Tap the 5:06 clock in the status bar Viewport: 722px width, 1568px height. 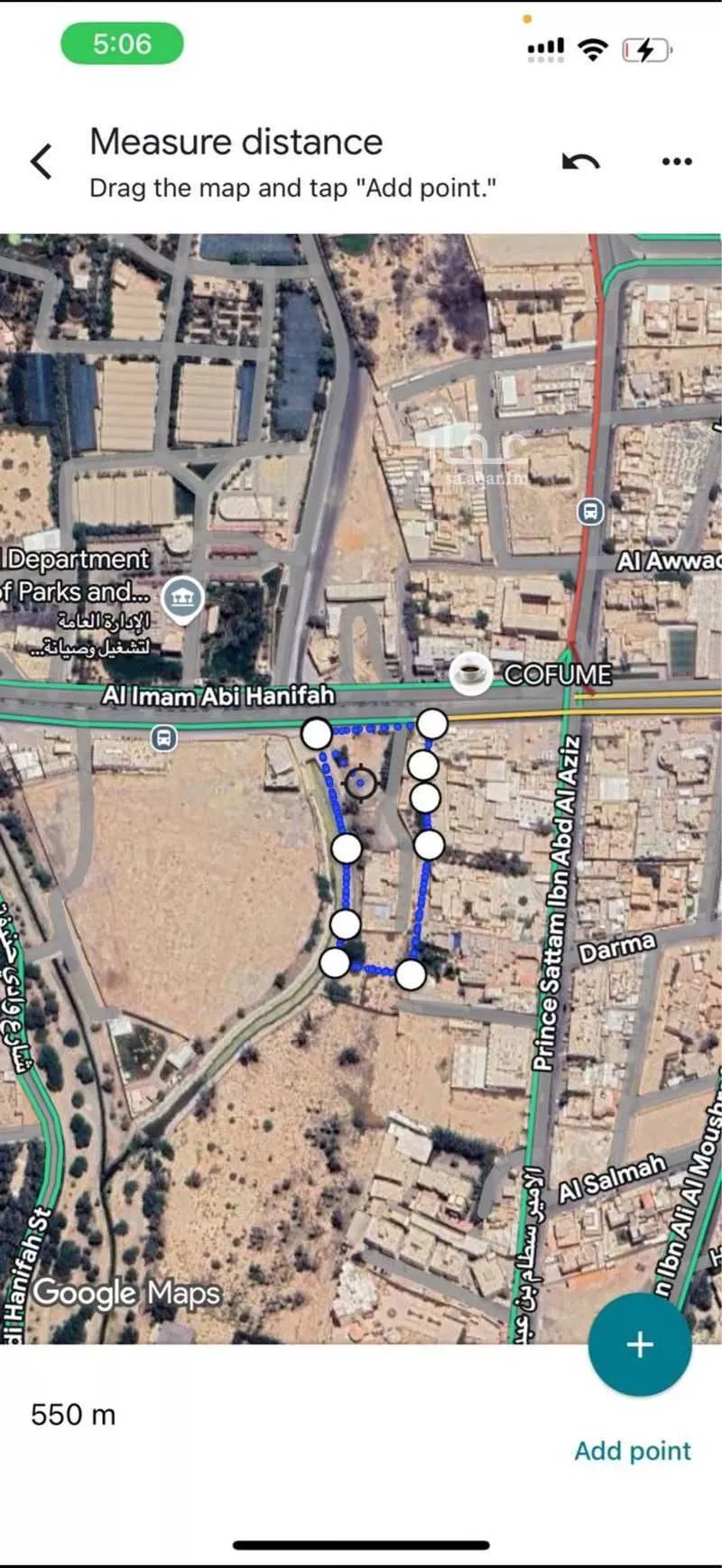pyautogui.click(x=124, y=43)
